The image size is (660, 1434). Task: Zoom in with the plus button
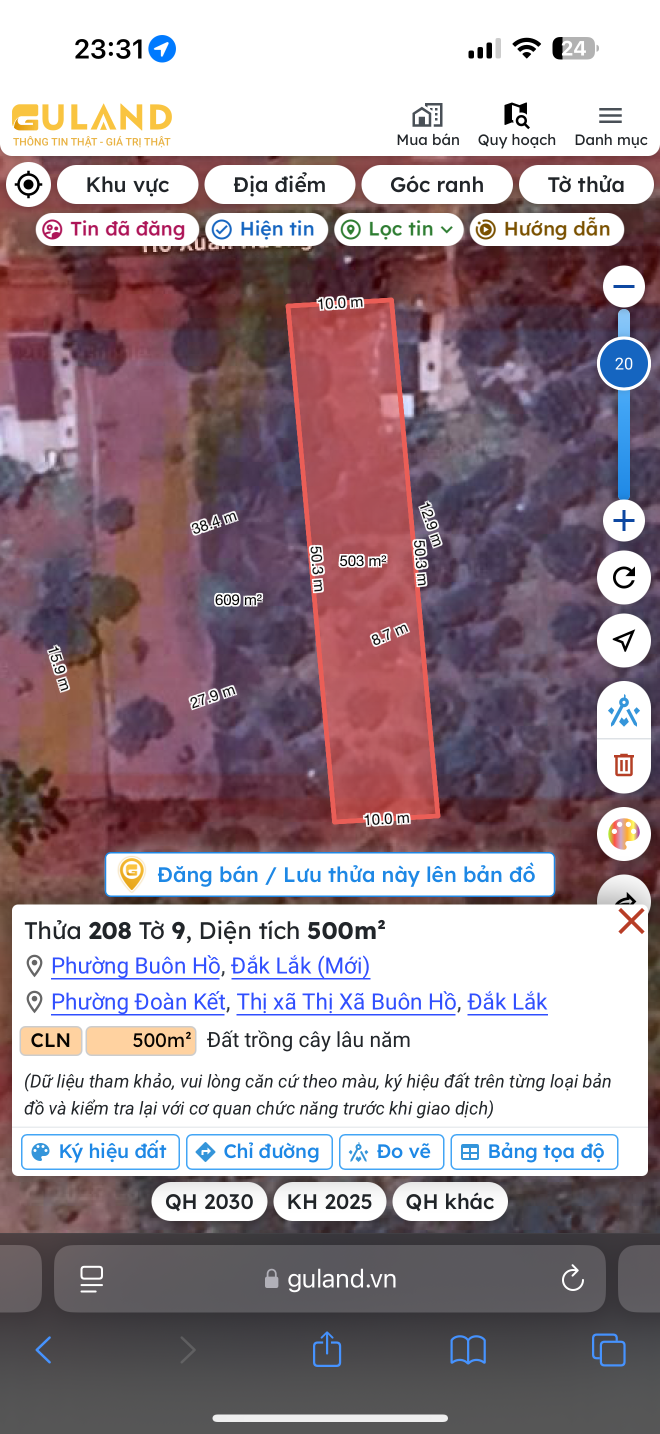(x=624, y=521)
